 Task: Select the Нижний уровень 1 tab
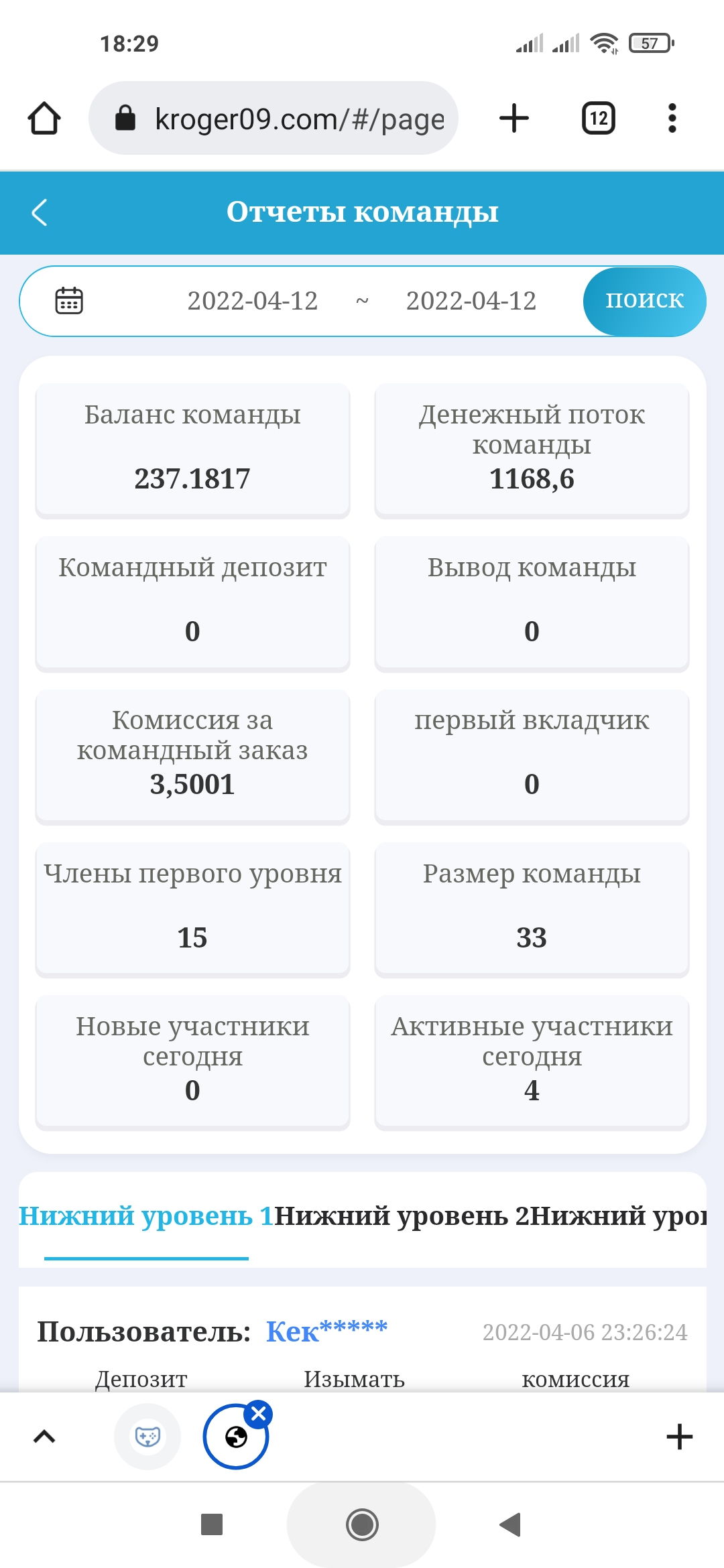(146, 1216)
